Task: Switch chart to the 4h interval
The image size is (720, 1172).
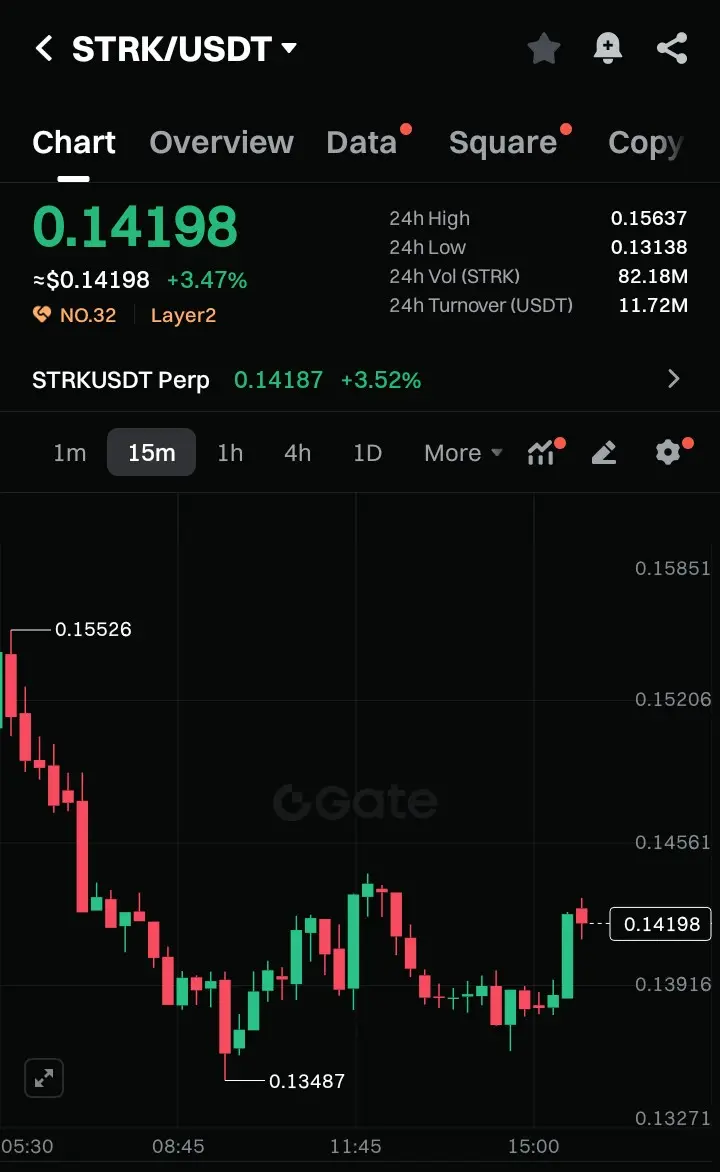Action: (x=298, y=452)
